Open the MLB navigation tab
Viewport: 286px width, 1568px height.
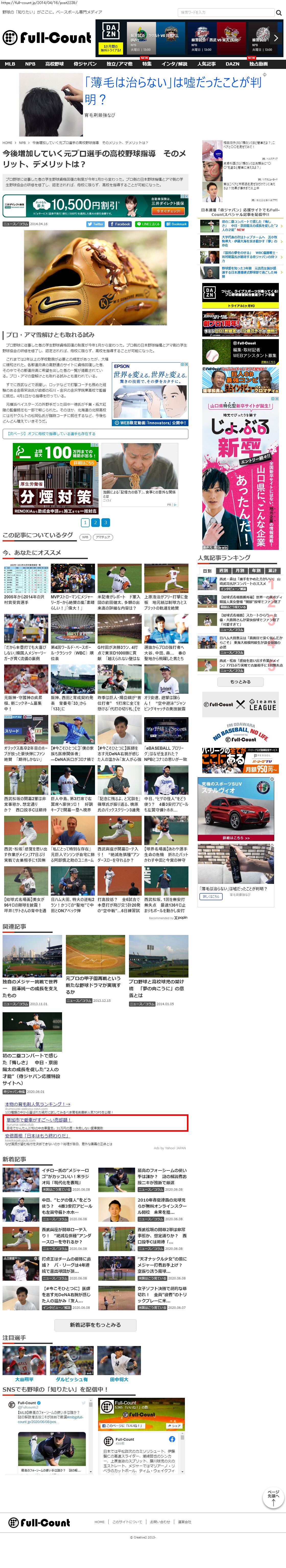[10, 64]
